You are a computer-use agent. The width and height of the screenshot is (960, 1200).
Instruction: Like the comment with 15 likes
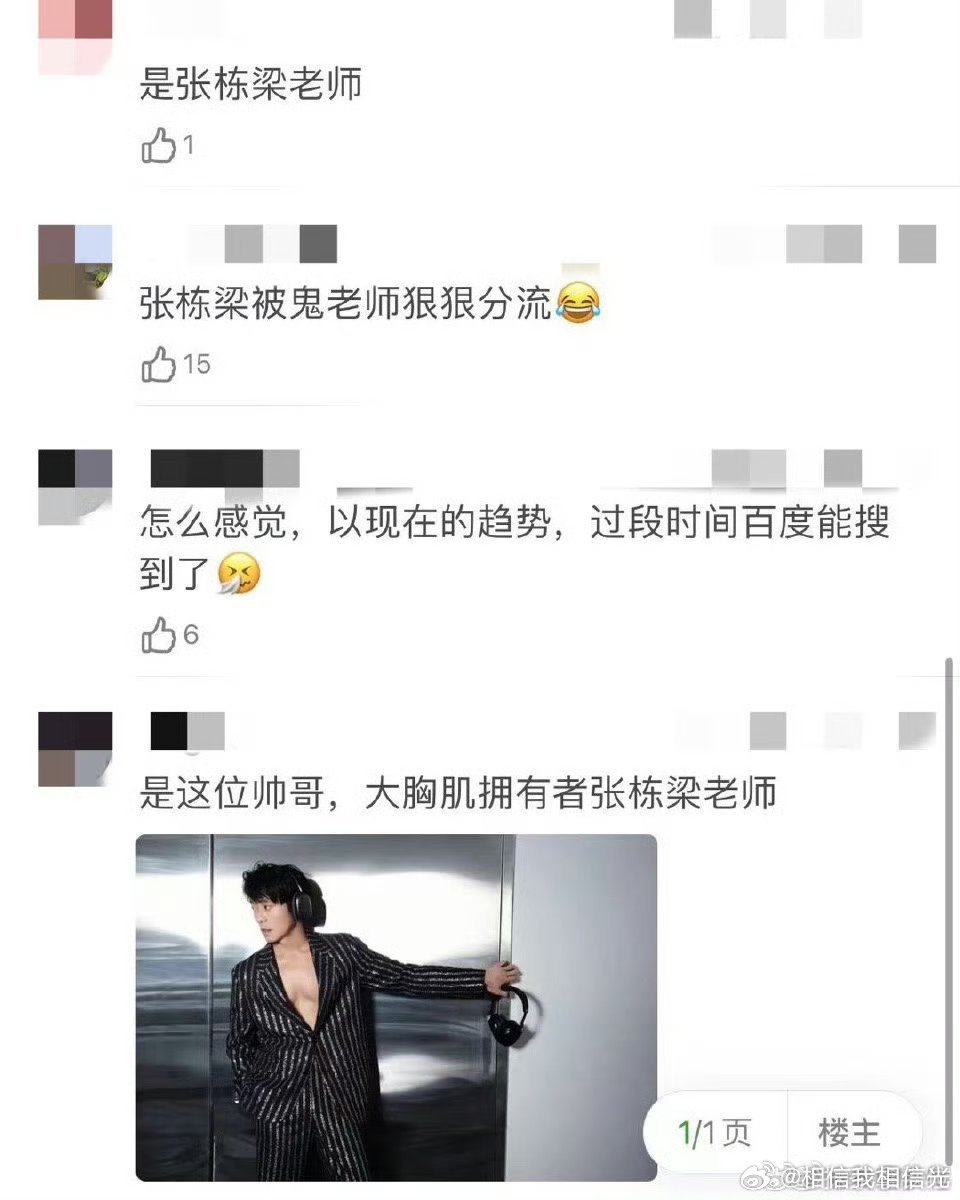[158, 365]
